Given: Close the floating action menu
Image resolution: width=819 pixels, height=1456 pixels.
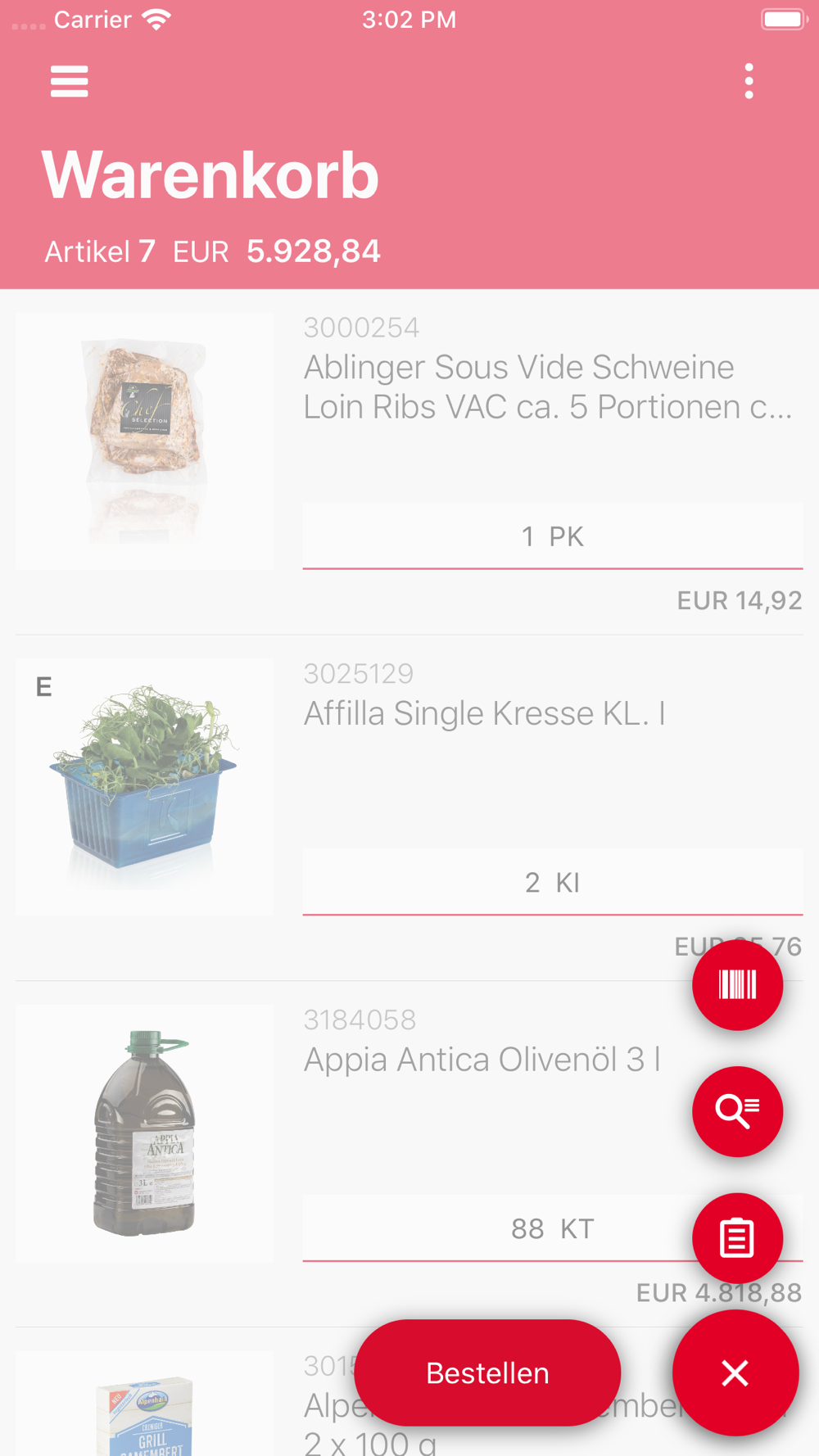Looking at the screenshot, I should pyautogui.click(x=735, y=1372).
